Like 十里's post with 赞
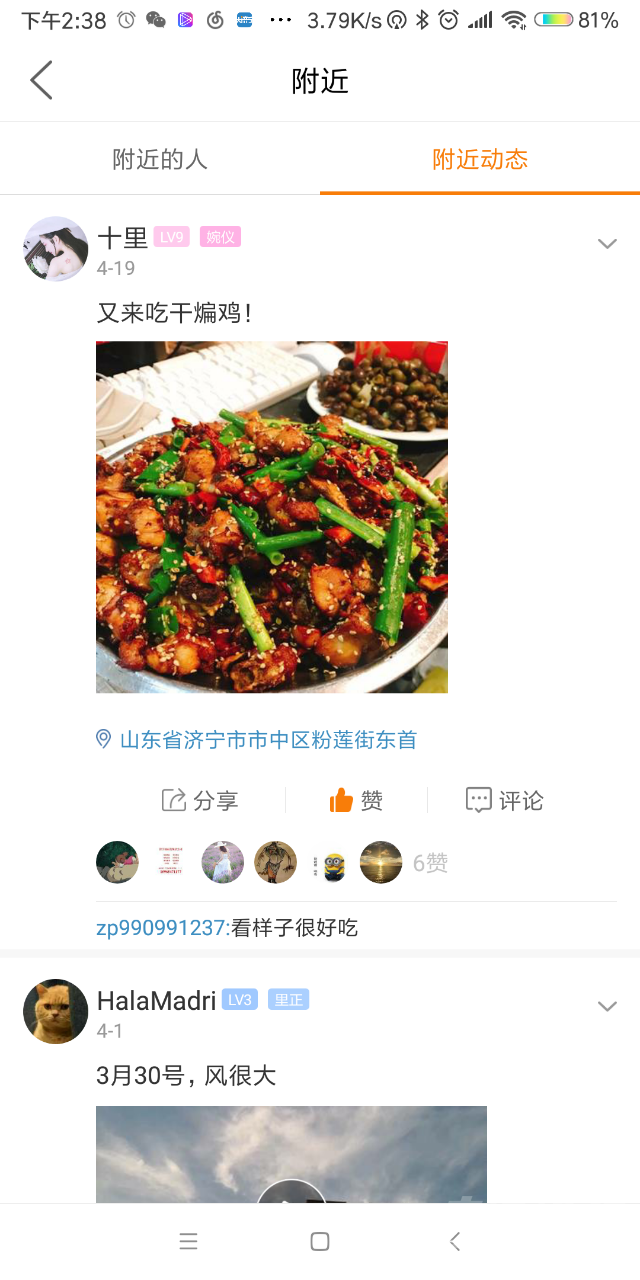This screenshot has height=1280, width=640. 356,800
